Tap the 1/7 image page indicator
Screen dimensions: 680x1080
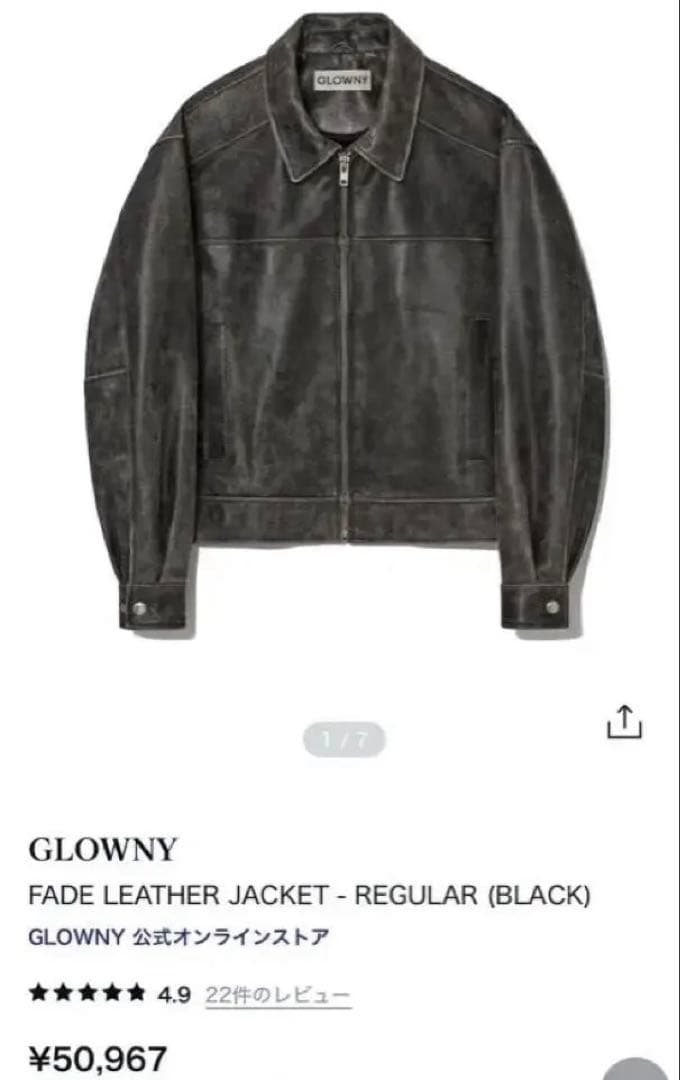(343, 741)
